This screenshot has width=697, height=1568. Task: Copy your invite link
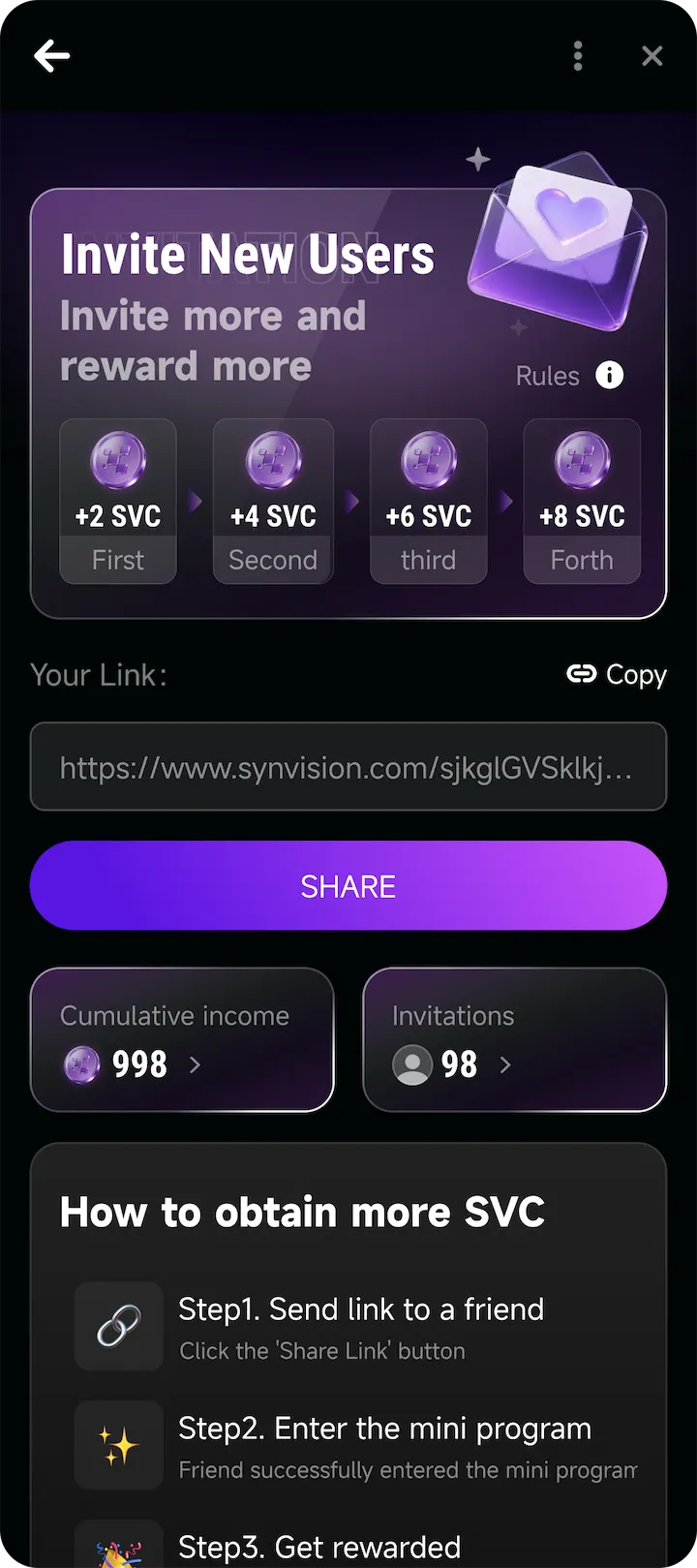click(x=617, y=674)
